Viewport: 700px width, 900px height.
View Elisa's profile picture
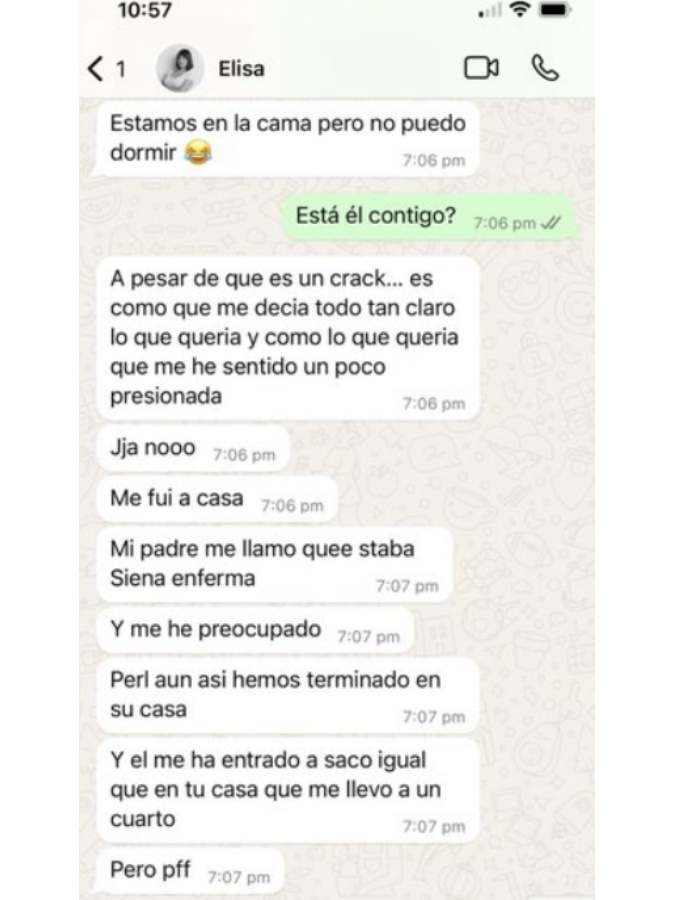[180, 69]
